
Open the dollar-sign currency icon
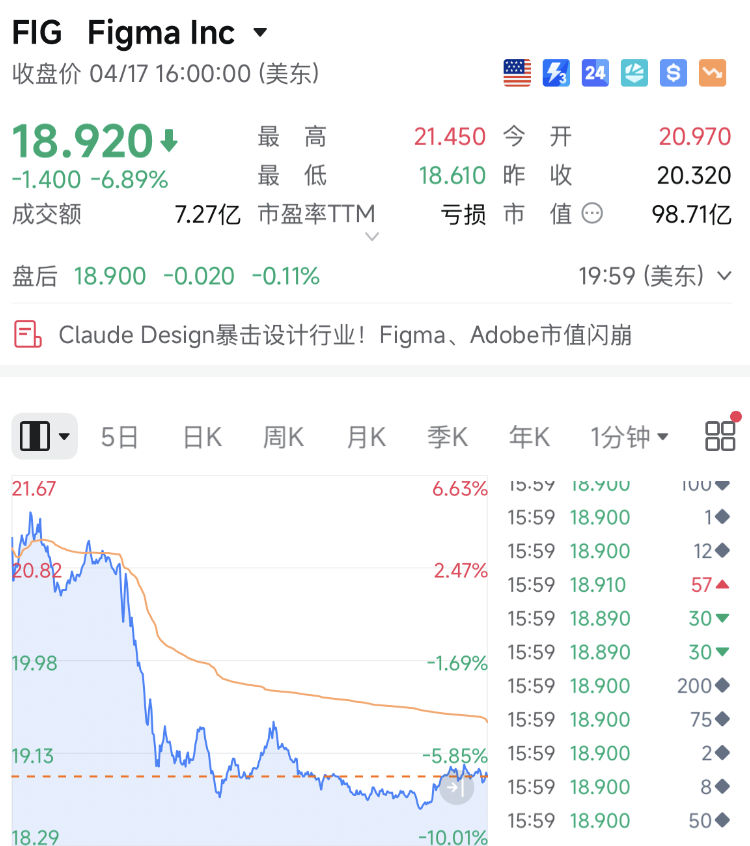[x=673, y=73]
